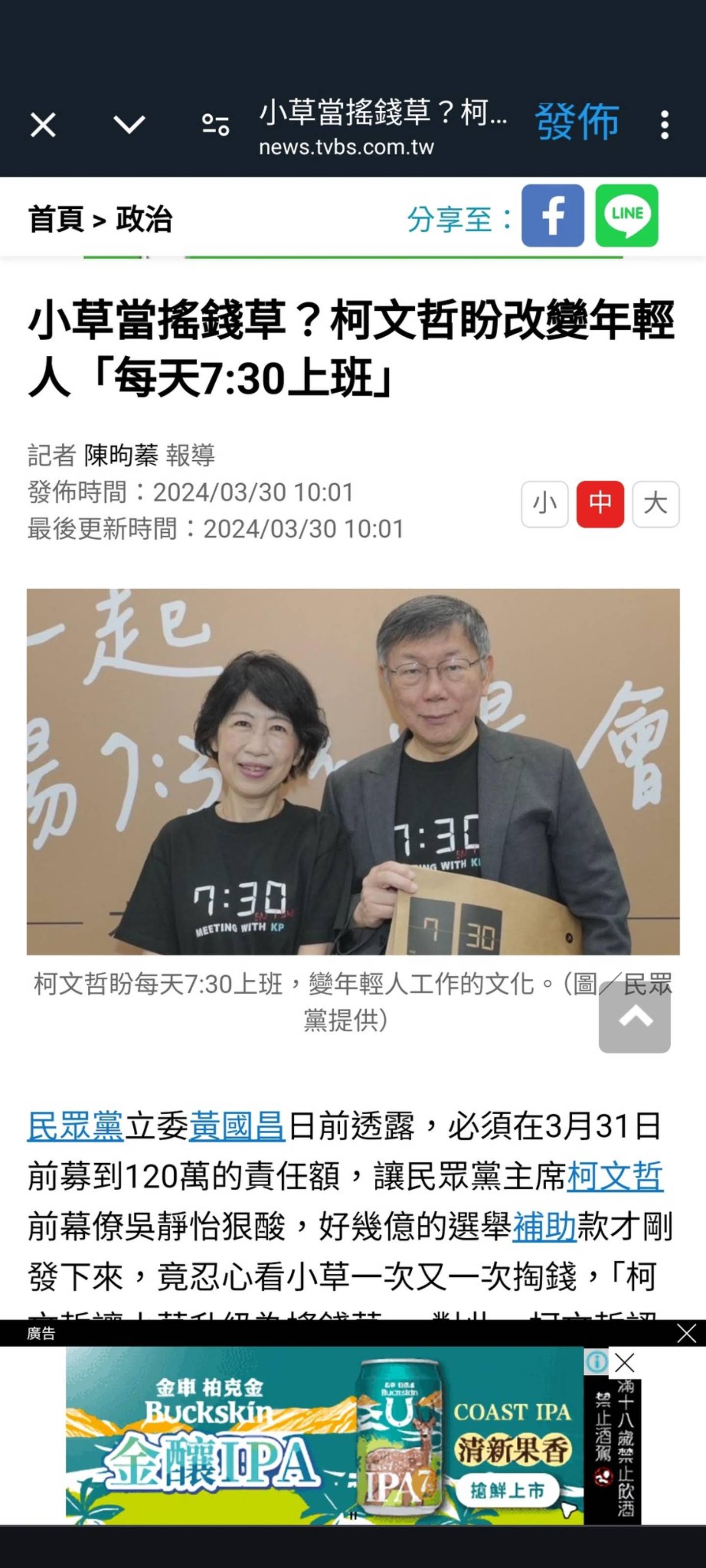
Task: Close the Buckskin ad with its X
Action: pyautogui.click(x=625, y=1363)
